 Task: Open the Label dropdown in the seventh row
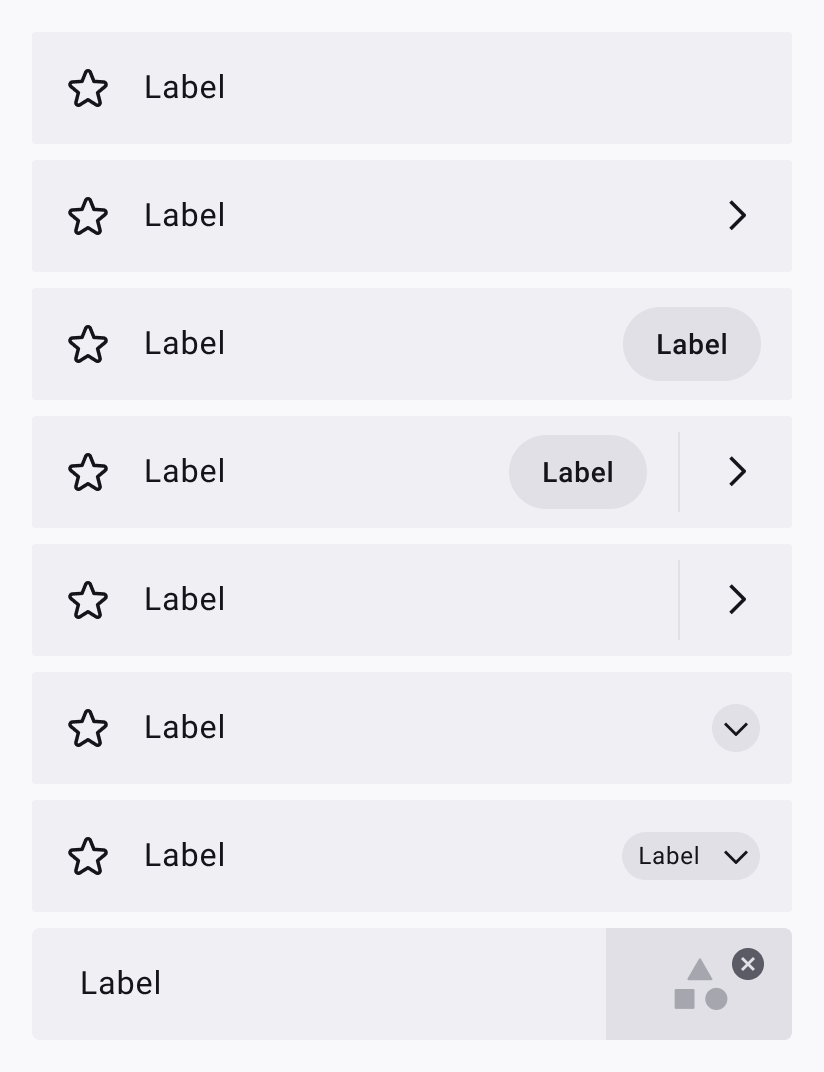tap(691, 856)
